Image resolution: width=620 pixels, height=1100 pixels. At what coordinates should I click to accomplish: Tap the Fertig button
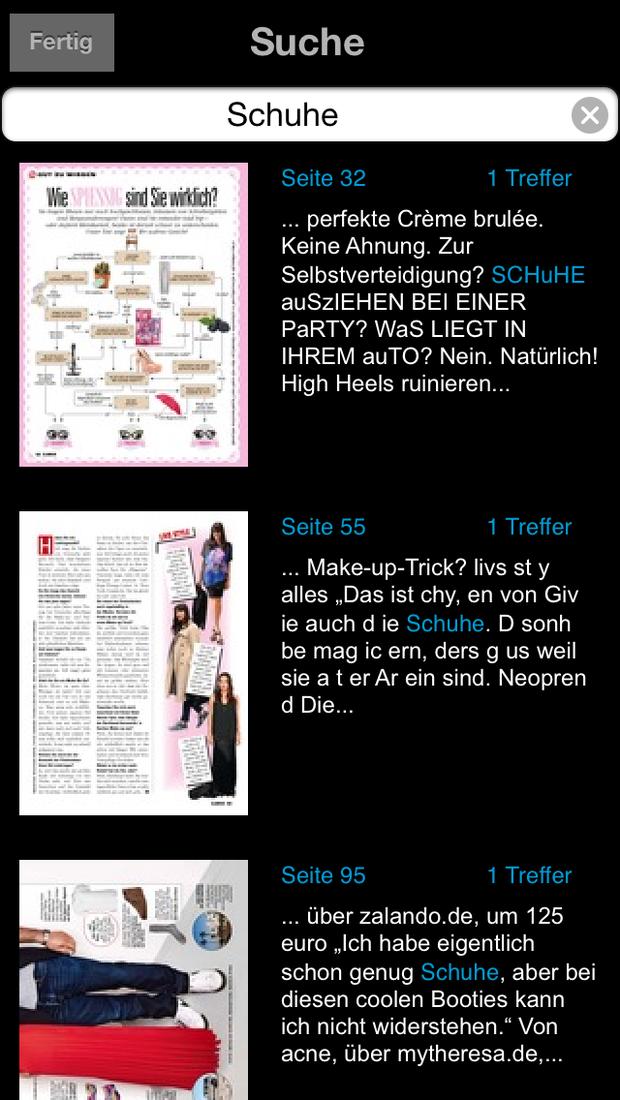(x=62, y=42)
